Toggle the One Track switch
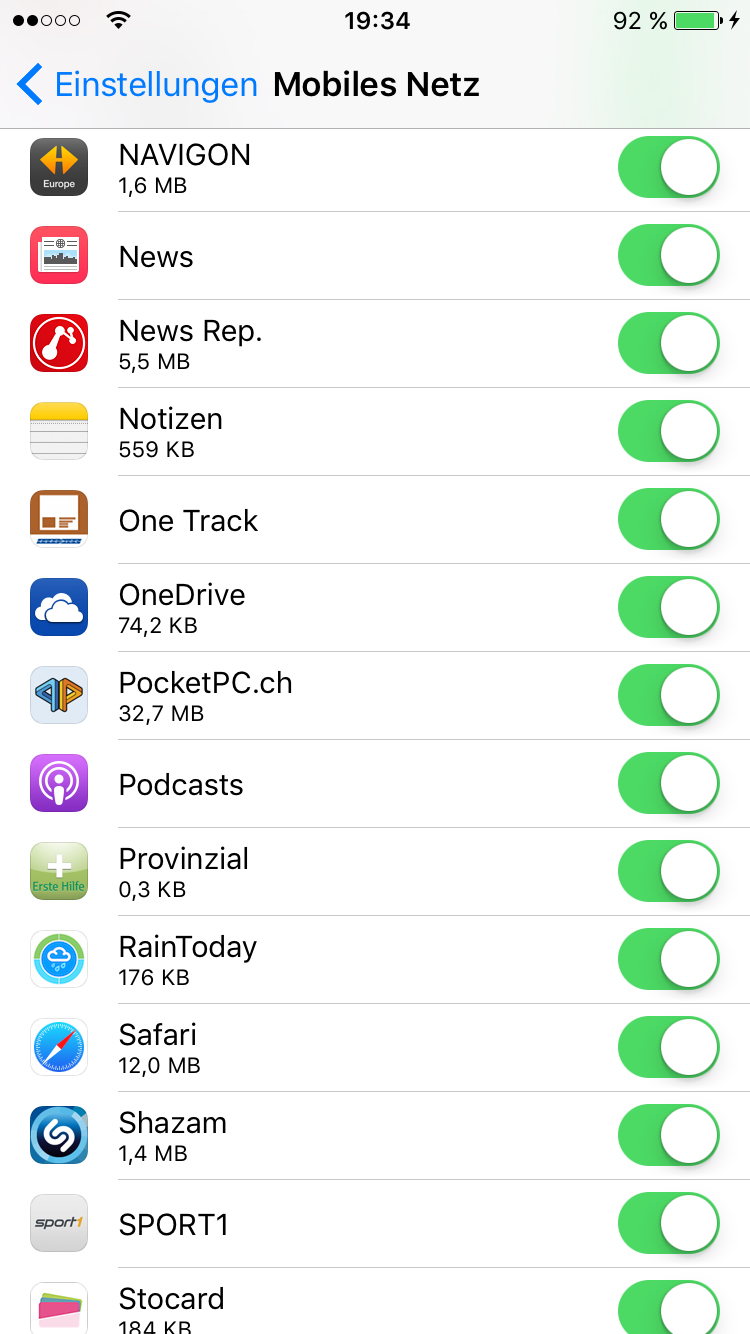Viewport: 750px width, 1334px height. point(669,519)
